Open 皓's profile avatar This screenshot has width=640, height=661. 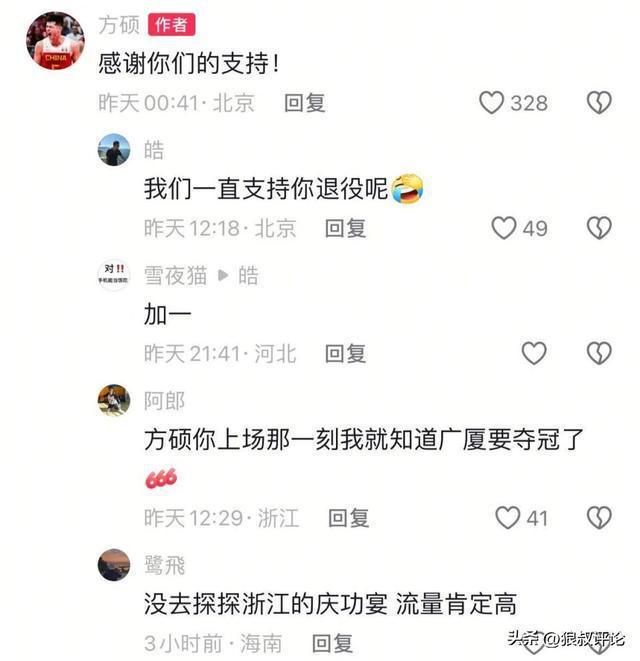tap(114, 150)
